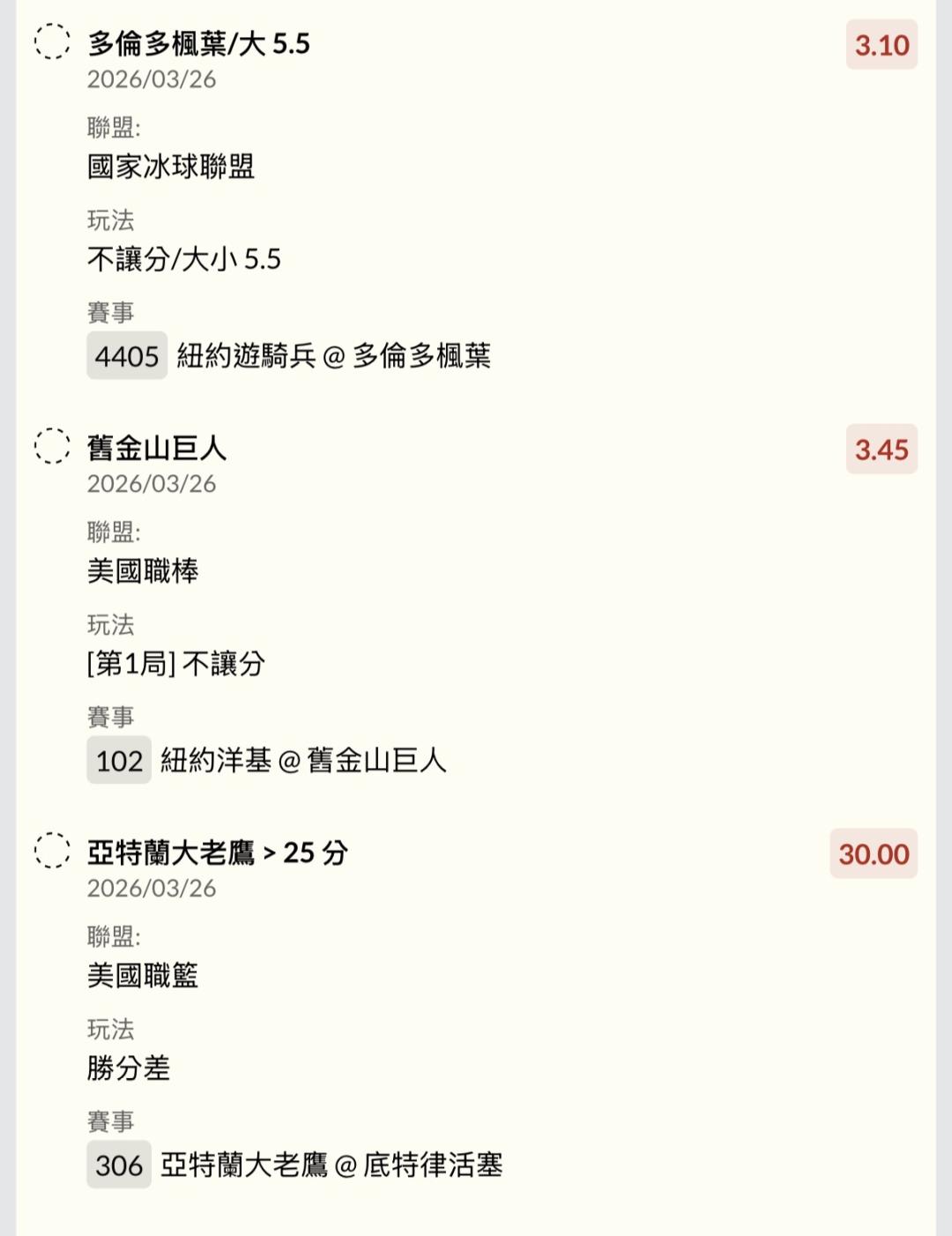Viewport: 952px width, 1236px height.
Task: Open the 舊金山巨人 bet entry
Action: pyautogui.click(x=157, y=448)
